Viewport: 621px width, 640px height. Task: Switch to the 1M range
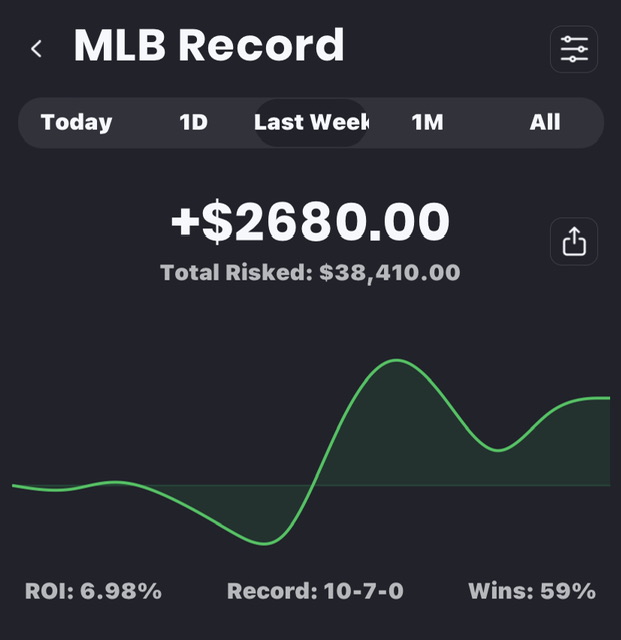[427, 123]
